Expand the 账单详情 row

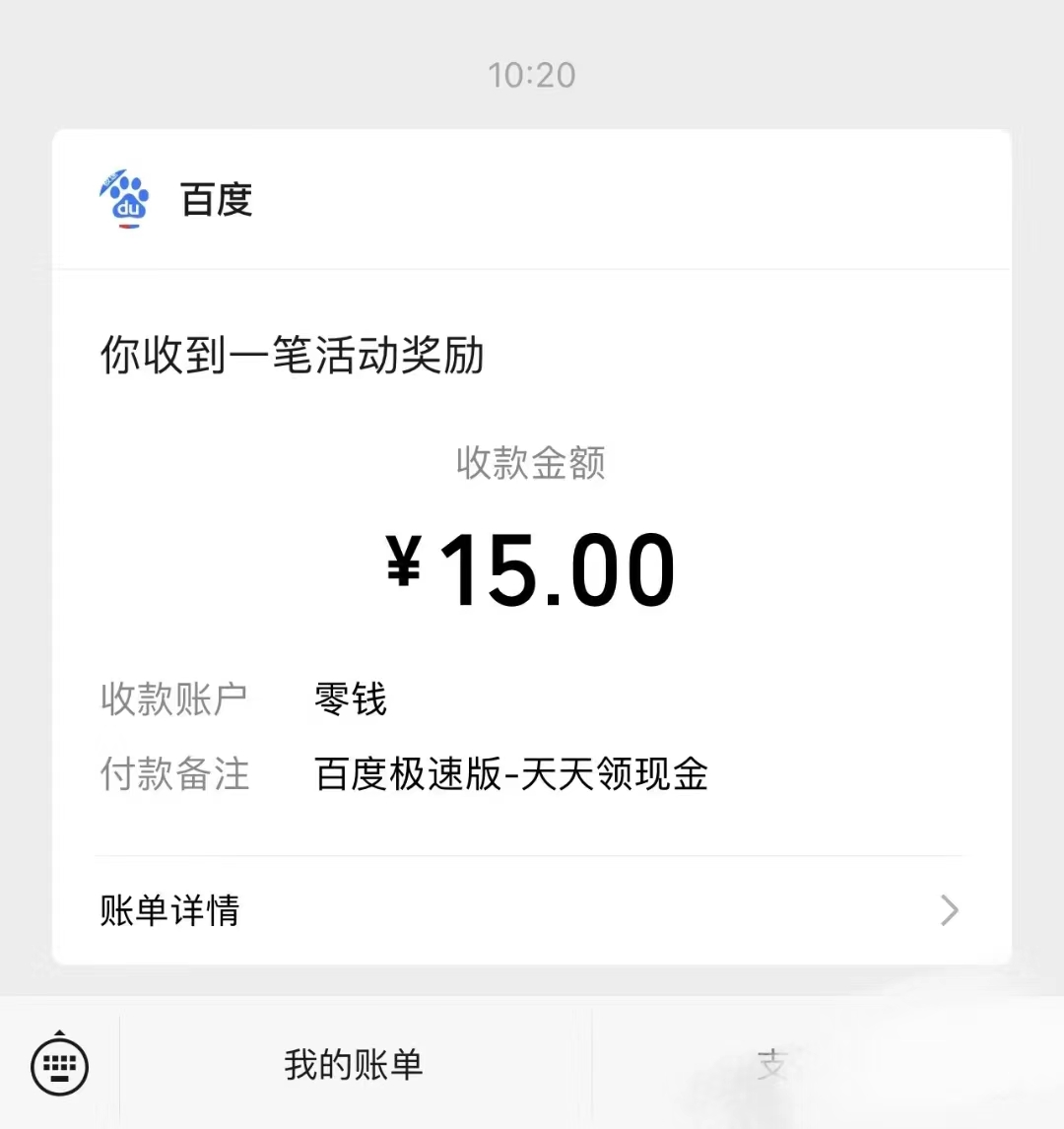pyautogui.click(x=532, y=910)
